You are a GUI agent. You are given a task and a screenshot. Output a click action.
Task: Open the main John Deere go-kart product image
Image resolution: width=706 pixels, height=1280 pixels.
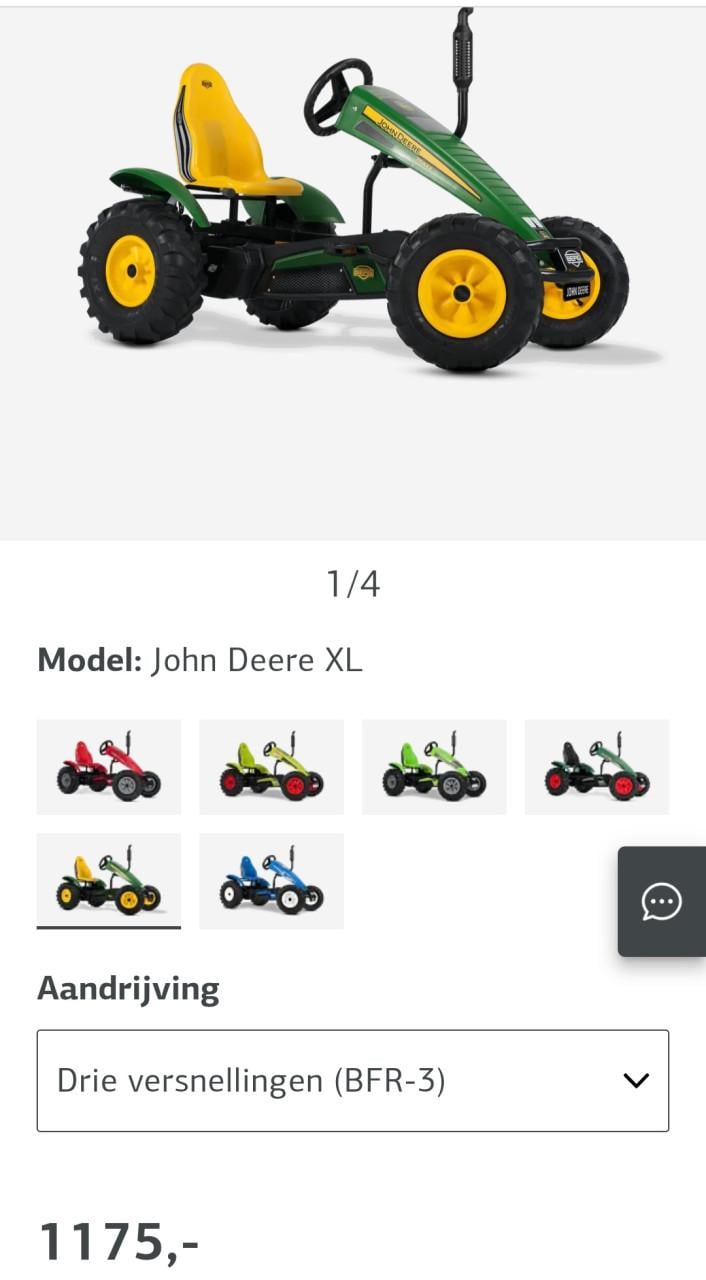[353, 273]
